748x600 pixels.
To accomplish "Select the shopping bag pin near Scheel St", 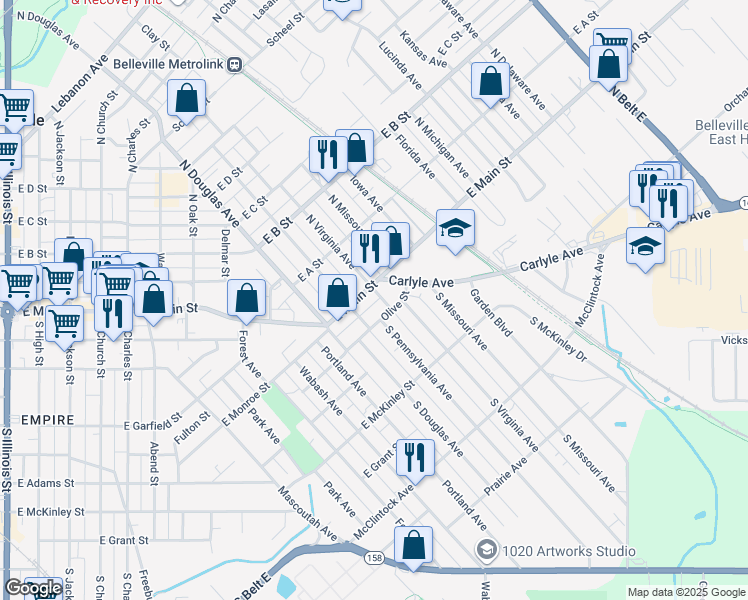I will [187, 99].
